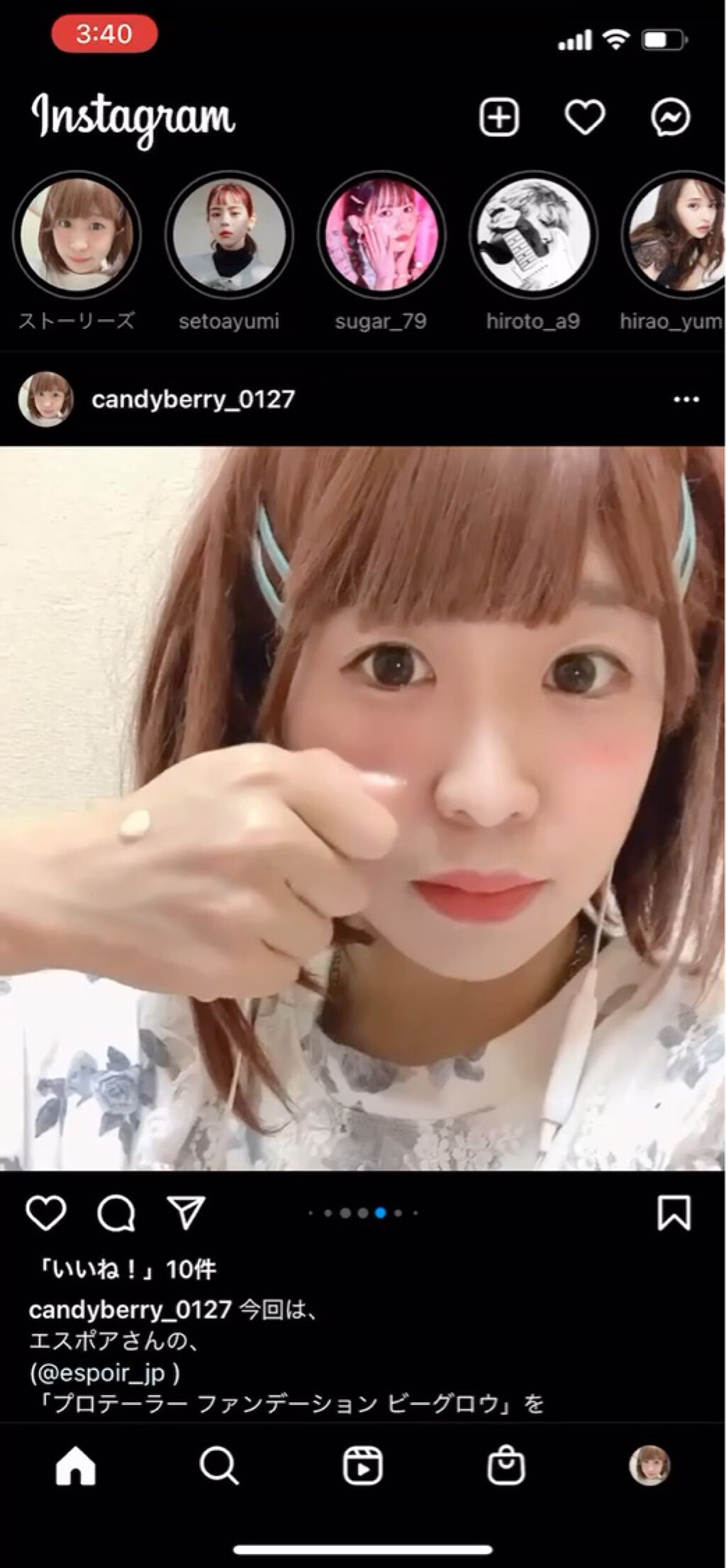
Task: View hirao_yum story
Action: click(677, 234)
